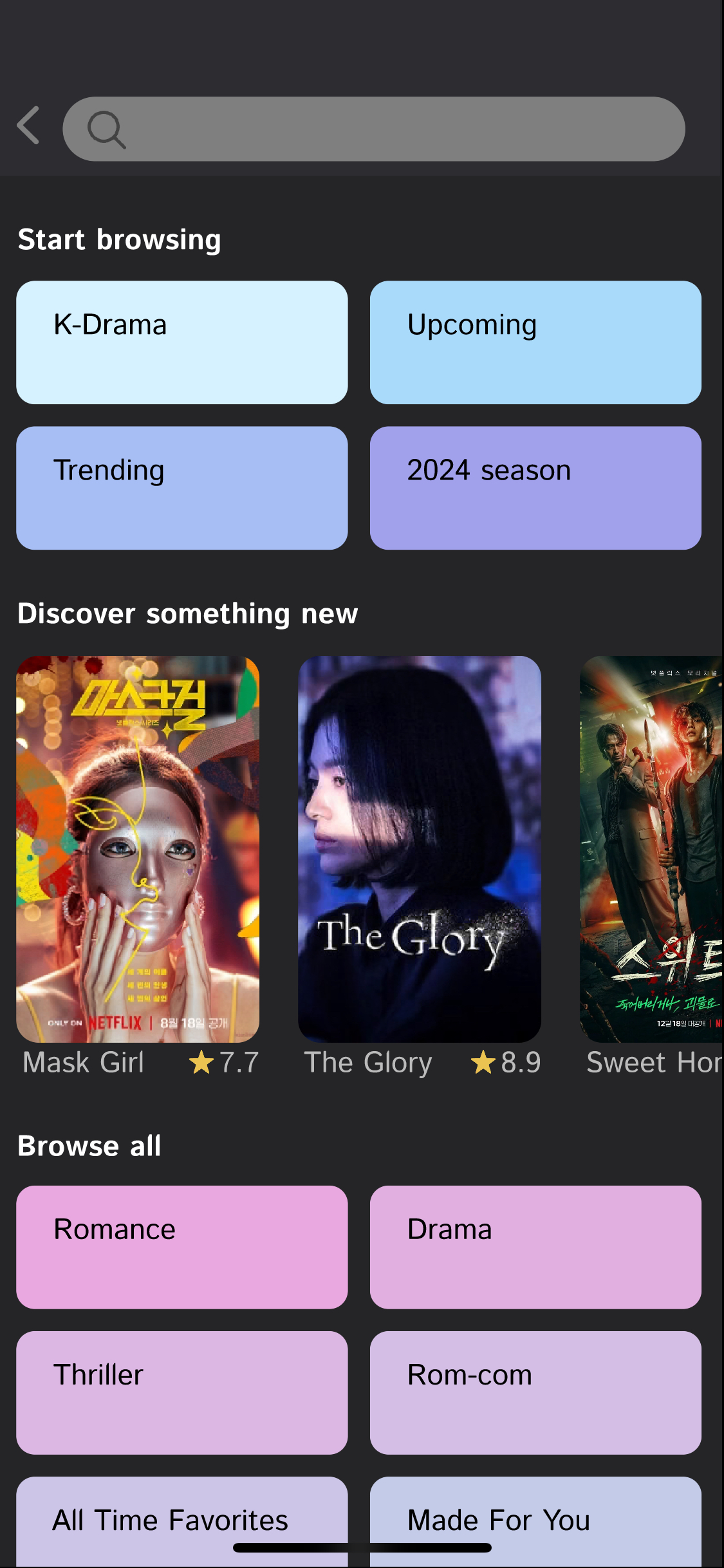Browse Upcoming shows

[535, 342]
